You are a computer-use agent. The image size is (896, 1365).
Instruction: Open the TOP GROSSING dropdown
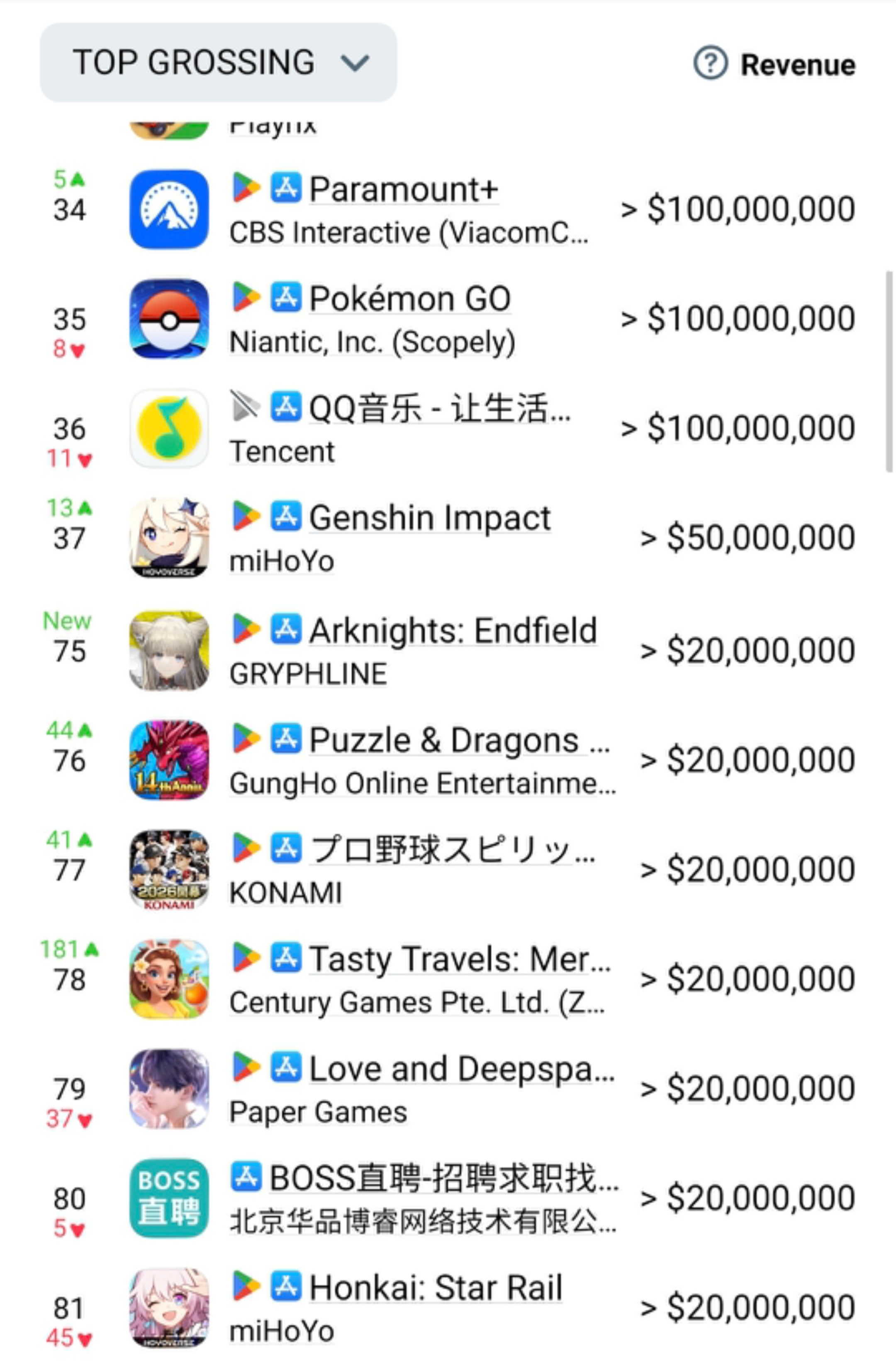tap(218, 63)
